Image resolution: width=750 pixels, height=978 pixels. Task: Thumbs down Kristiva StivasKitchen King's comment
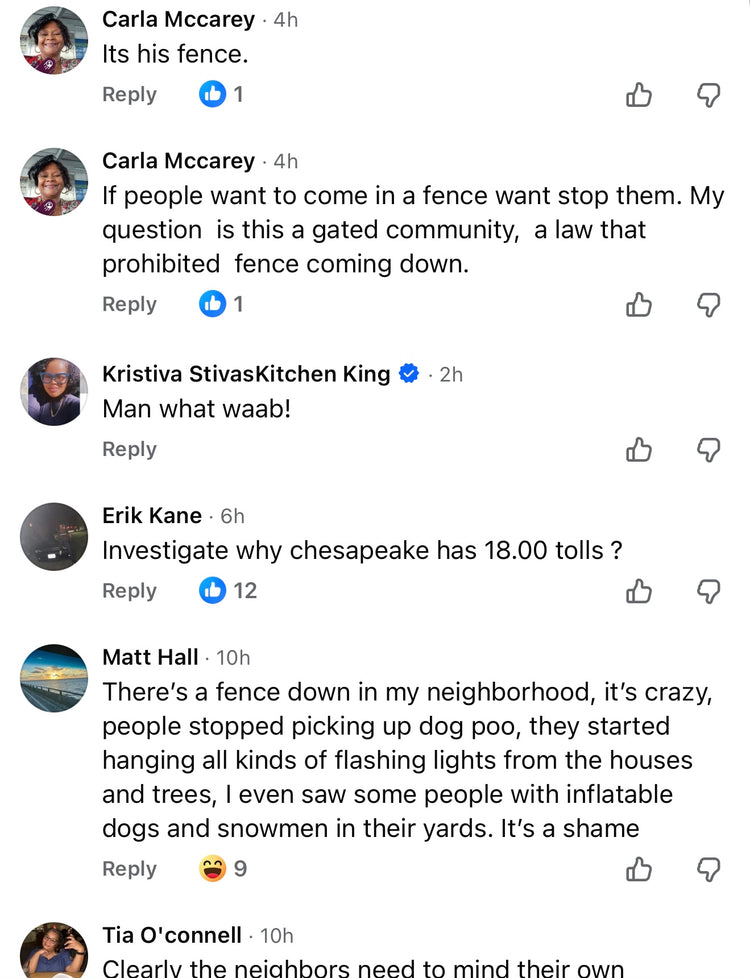click(708, 450)
